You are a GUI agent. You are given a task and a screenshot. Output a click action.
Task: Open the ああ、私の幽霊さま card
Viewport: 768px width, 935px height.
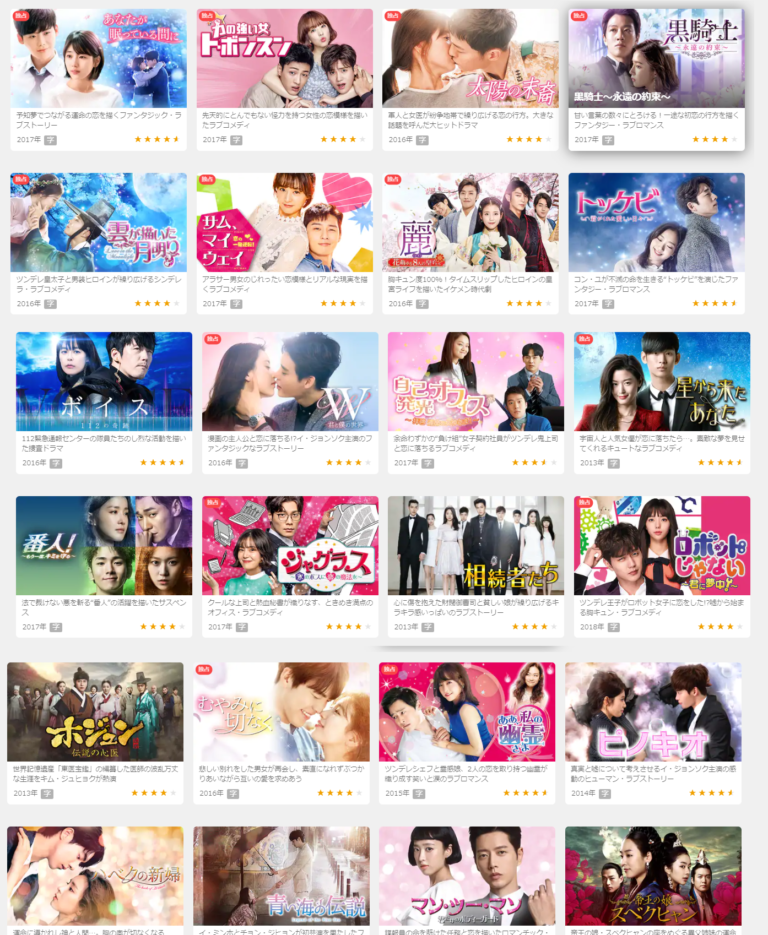tap(467, 711)
